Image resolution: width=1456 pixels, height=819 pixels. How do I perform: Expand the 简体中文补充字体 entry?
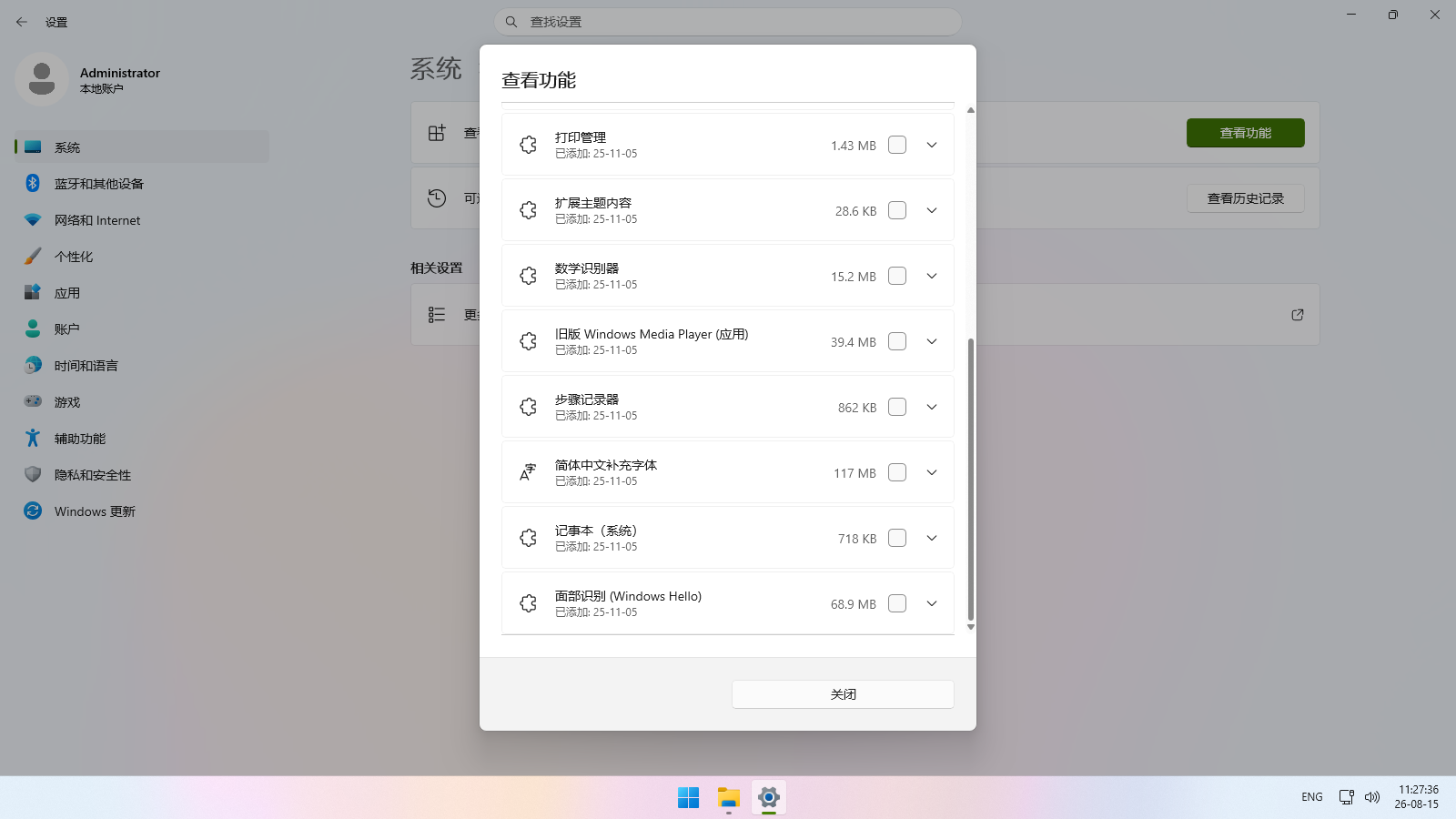[x=932, y=472]
